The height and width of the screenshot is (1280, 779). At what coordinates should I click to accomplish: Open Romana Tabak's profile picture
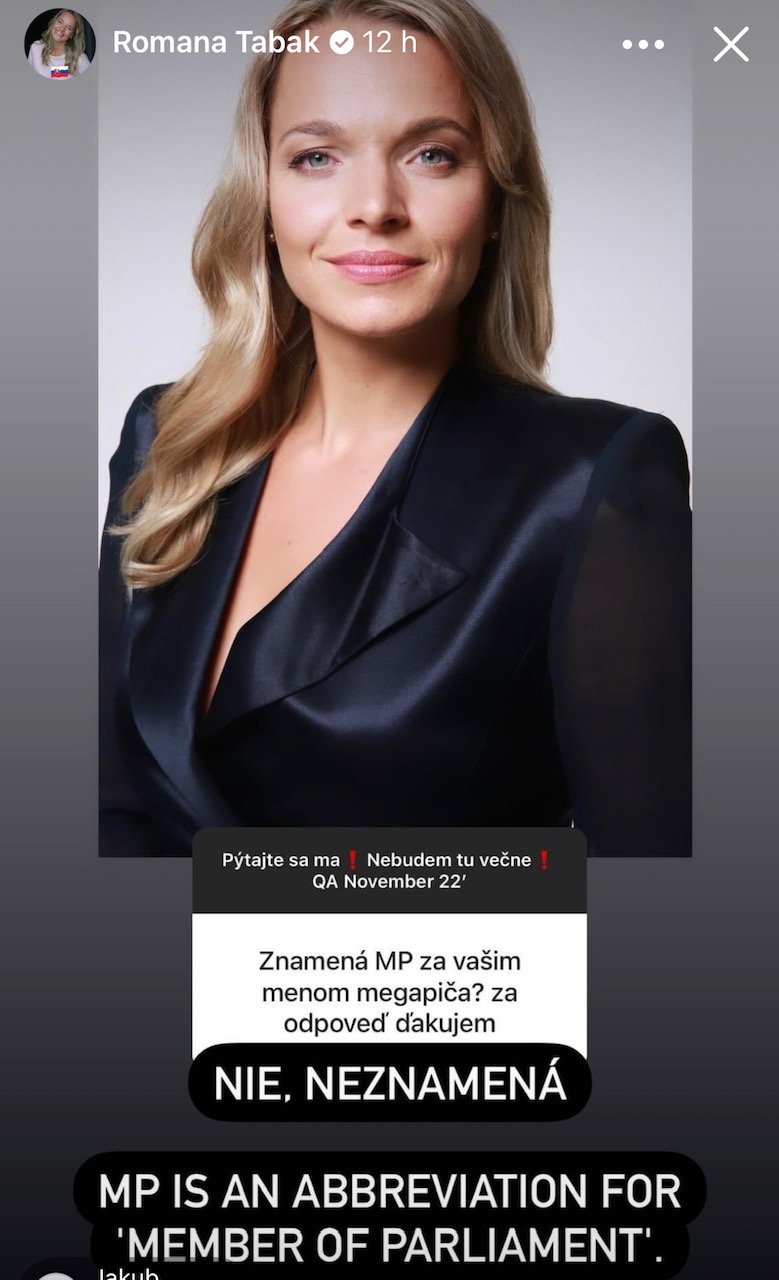[x=60, y=44]
